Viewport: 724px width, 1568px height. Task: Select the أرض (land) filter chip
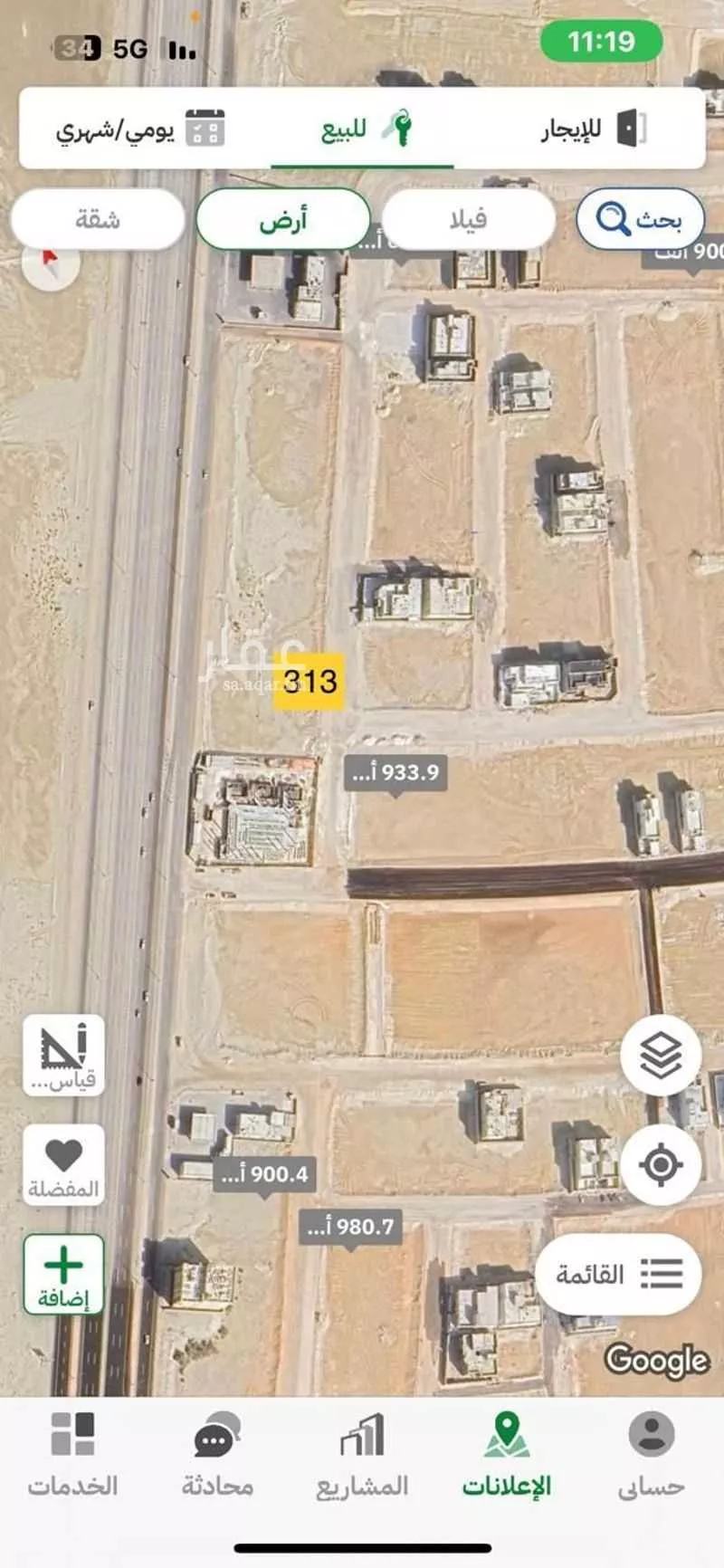(x=283, y=219)
